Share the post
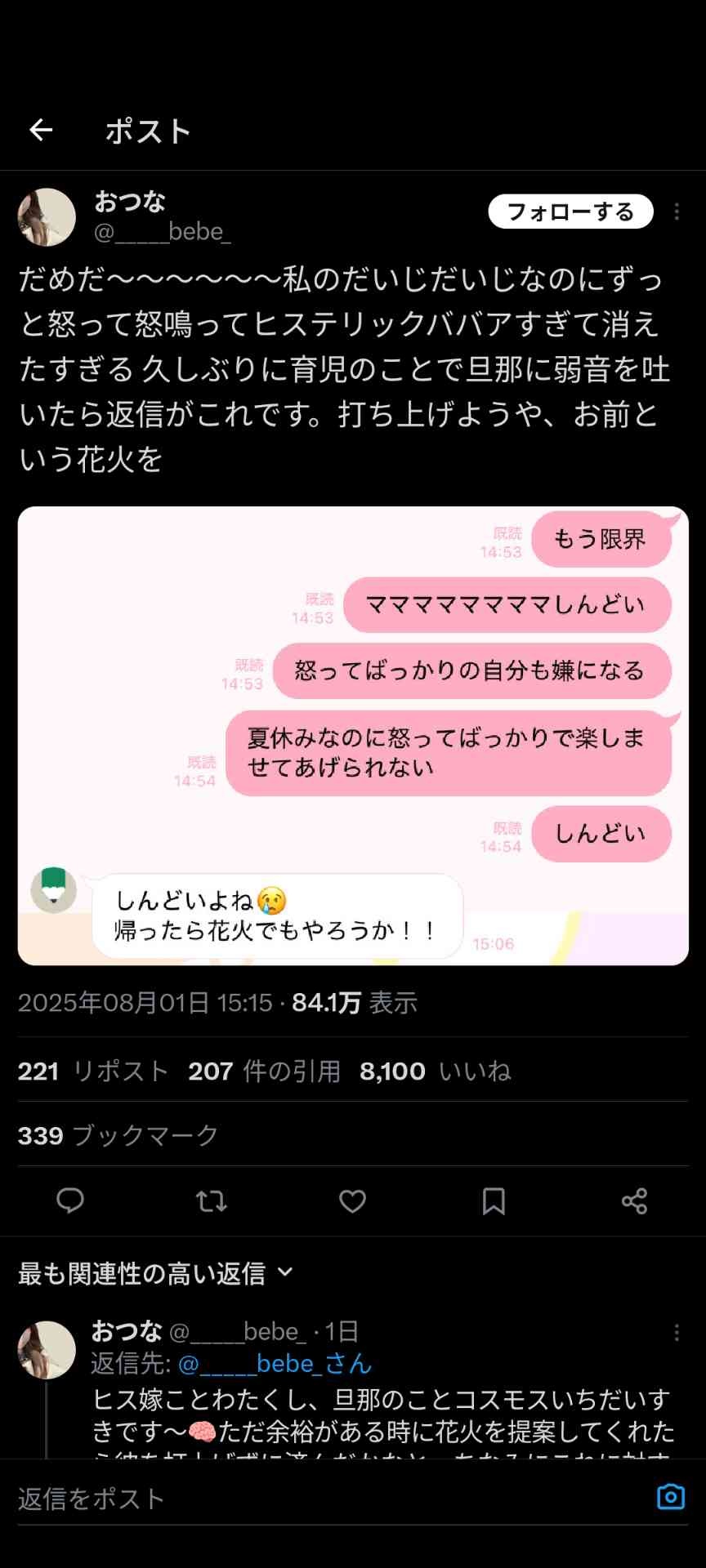Viewport: 706px width, 1568px height. pos(634,1200)
